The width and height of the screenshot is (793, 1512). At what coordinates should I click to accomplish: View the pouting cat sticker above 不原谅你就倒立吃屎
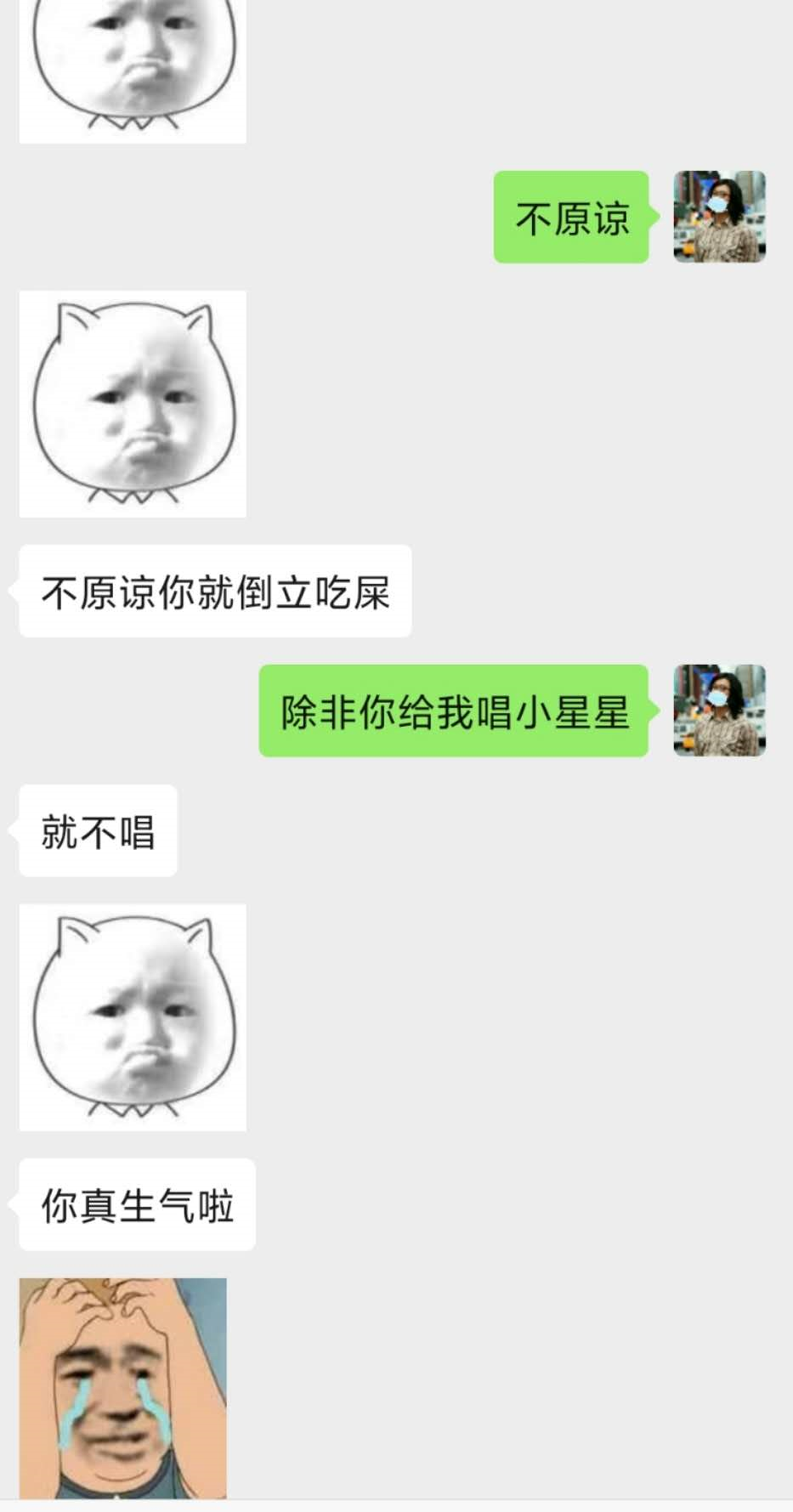point(133,404)
